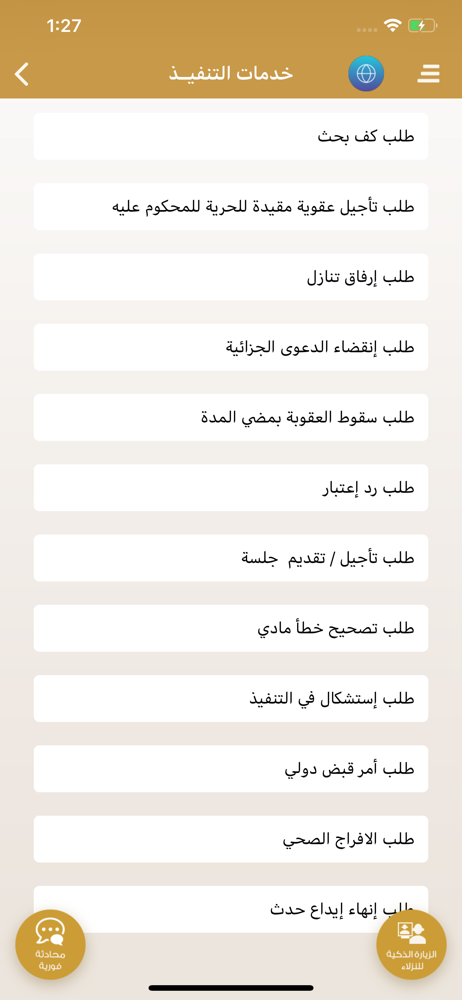Open the hamburger menu
The width and height of the screenshot is (462, 1000).
[x=429, y=74]
